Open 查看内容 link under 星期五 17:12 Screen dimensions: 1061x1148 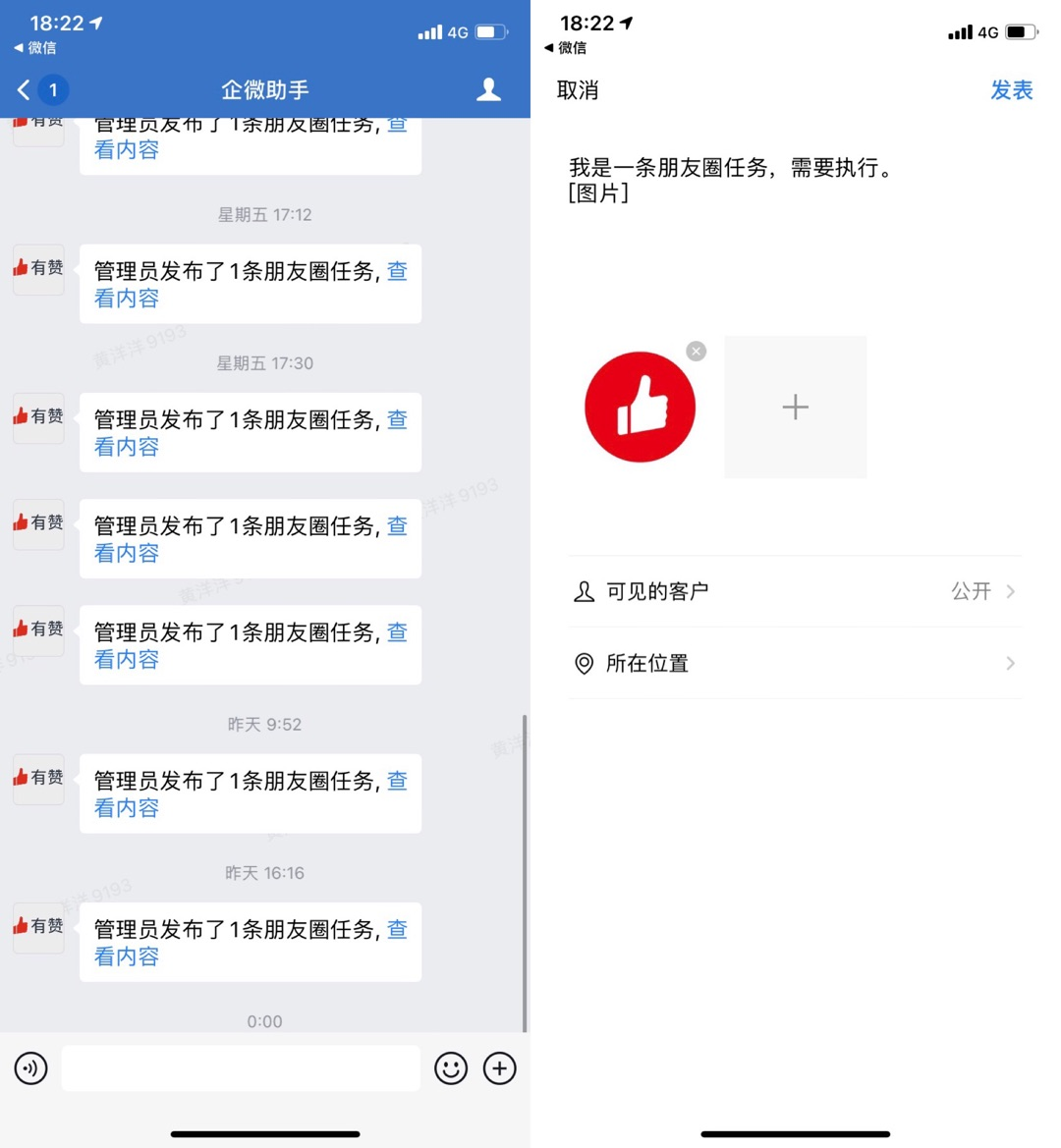pos(126,299)
